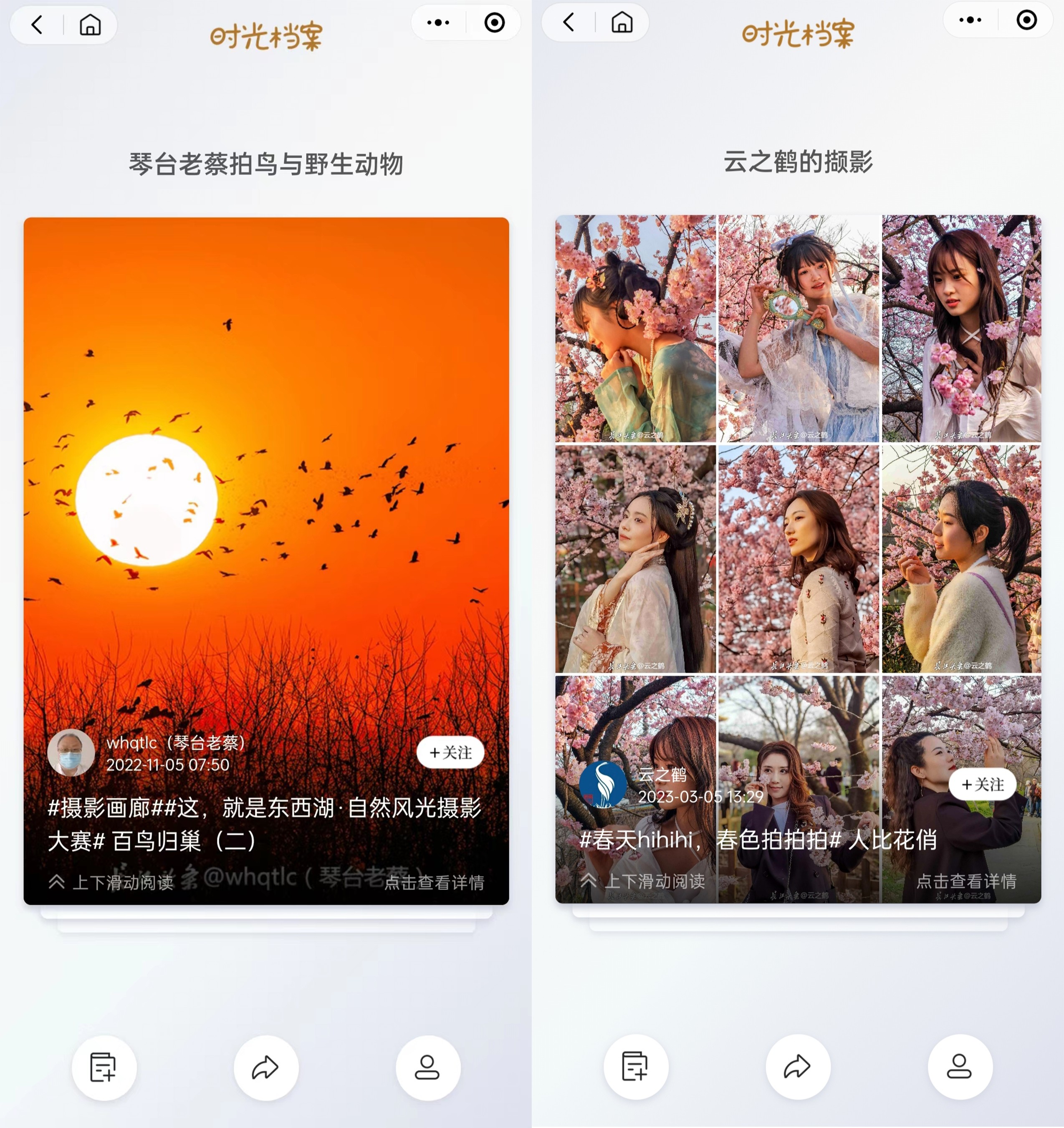Tap 云之鹤's blue crane avatar

click(603, 784)
